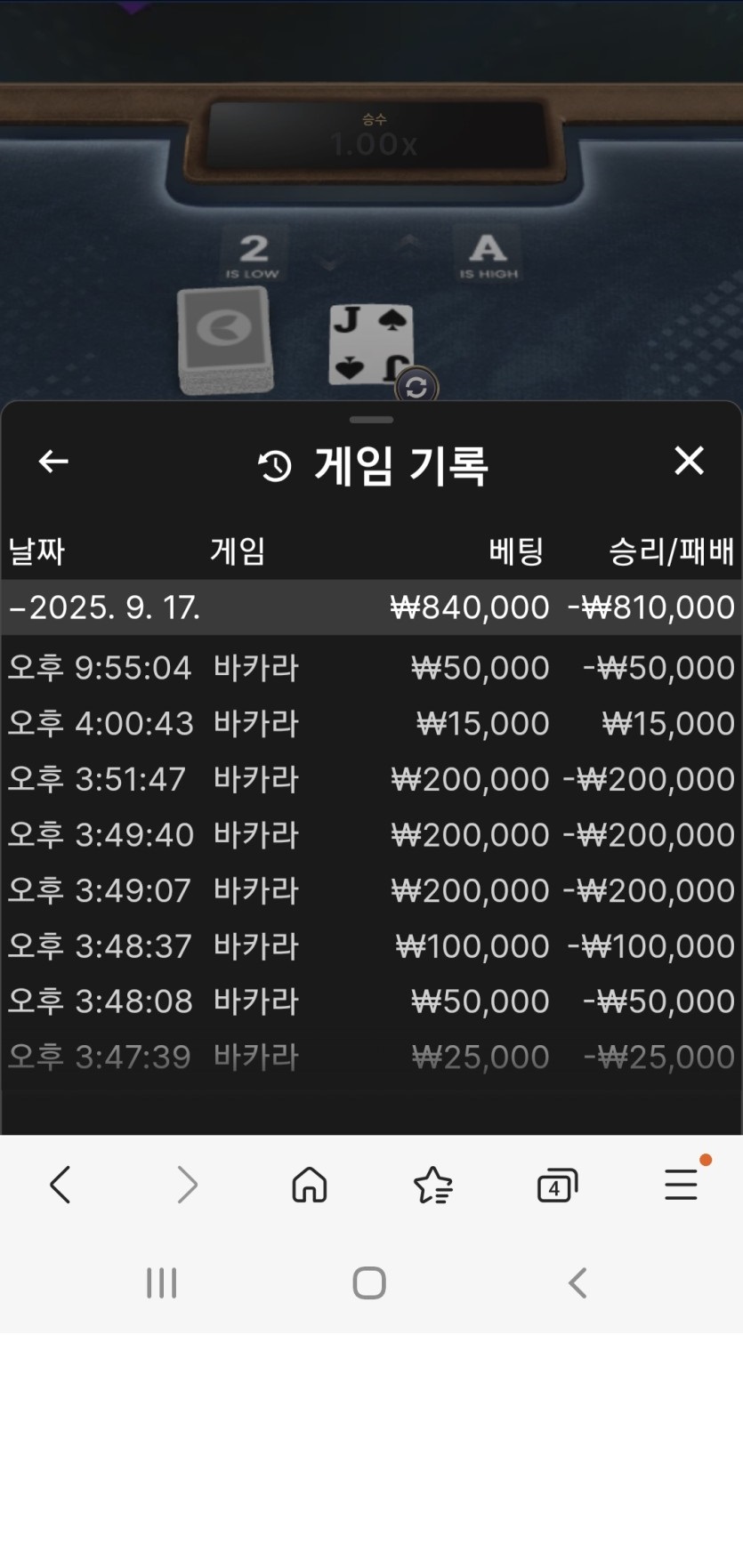Go to the browser home page
Screen dimensions: 743x1568
click(310, 1185)
